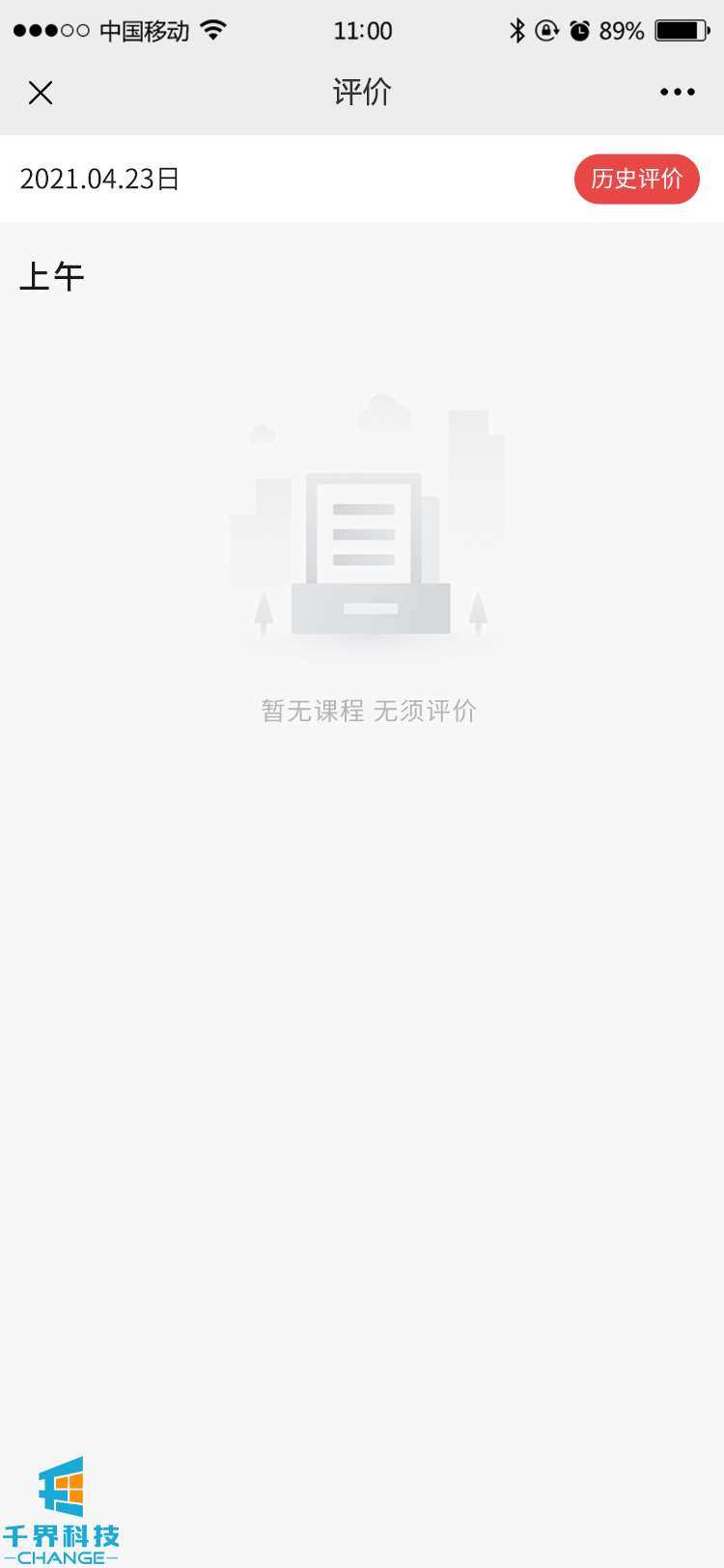This screenshot has width=724, height=1568.
Task: Close the 评价 page with the X icon
Action: 41,93
